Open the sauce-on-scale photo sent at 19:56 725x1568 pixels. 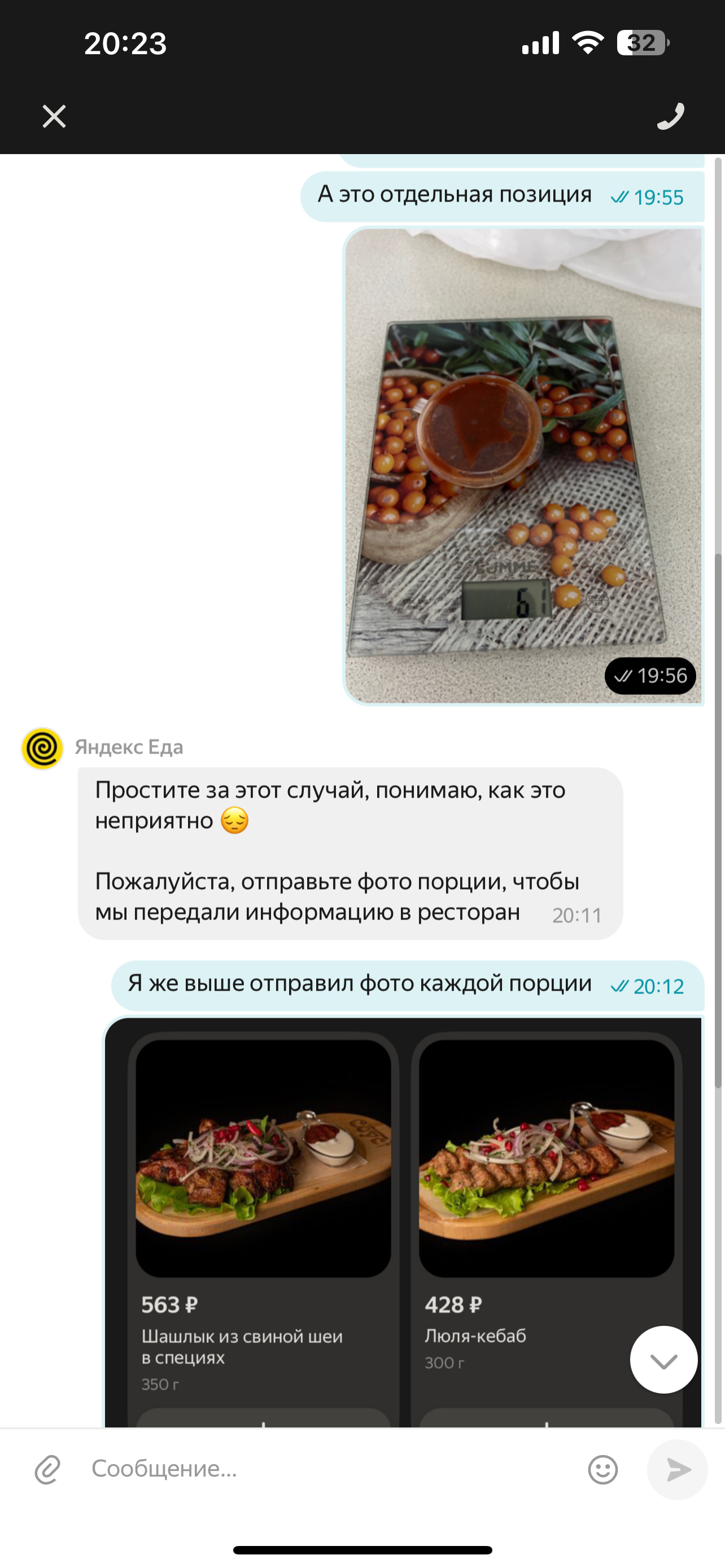523,466
